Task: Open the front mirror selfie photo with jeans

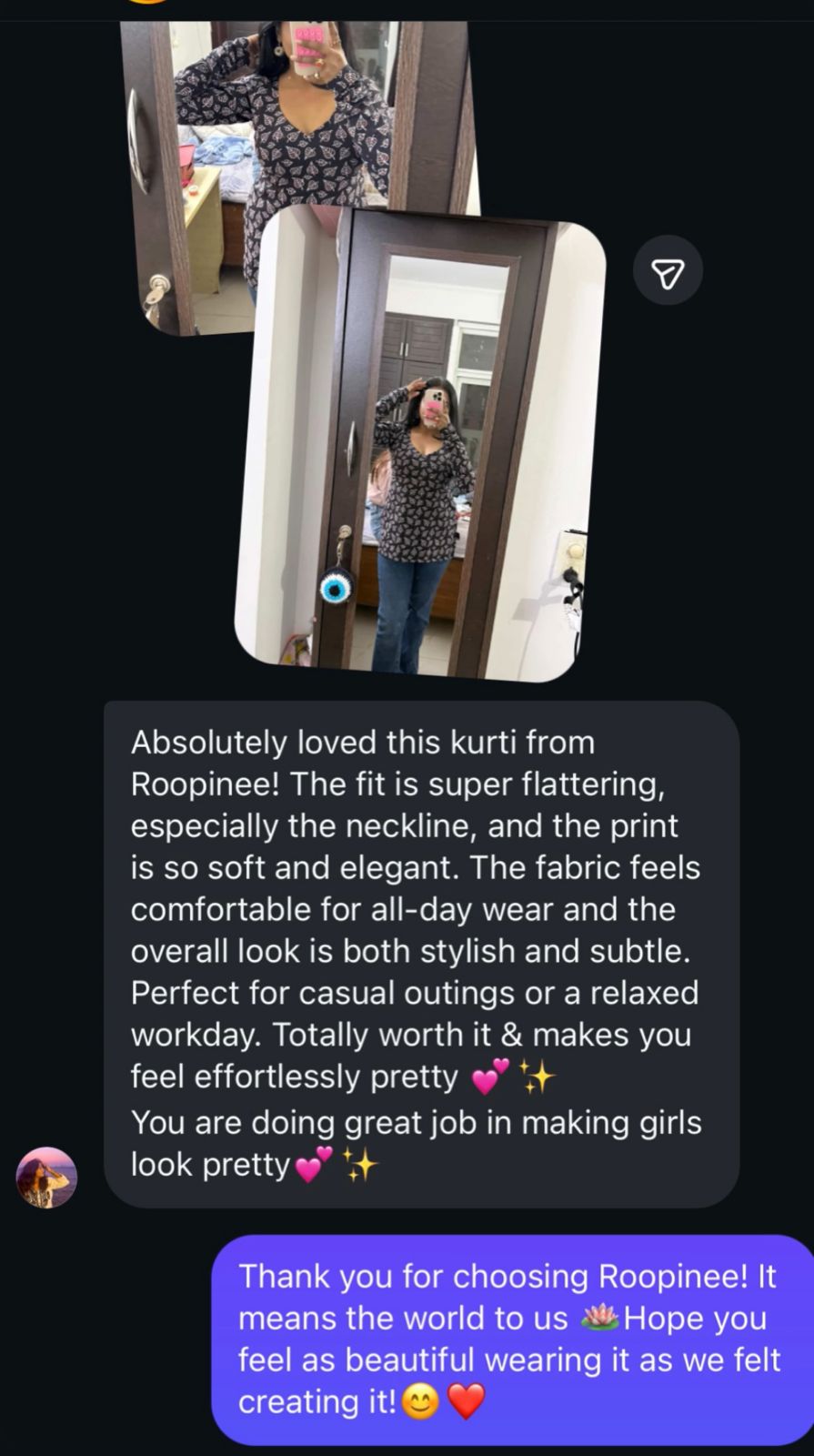Action: click(420, 446)
